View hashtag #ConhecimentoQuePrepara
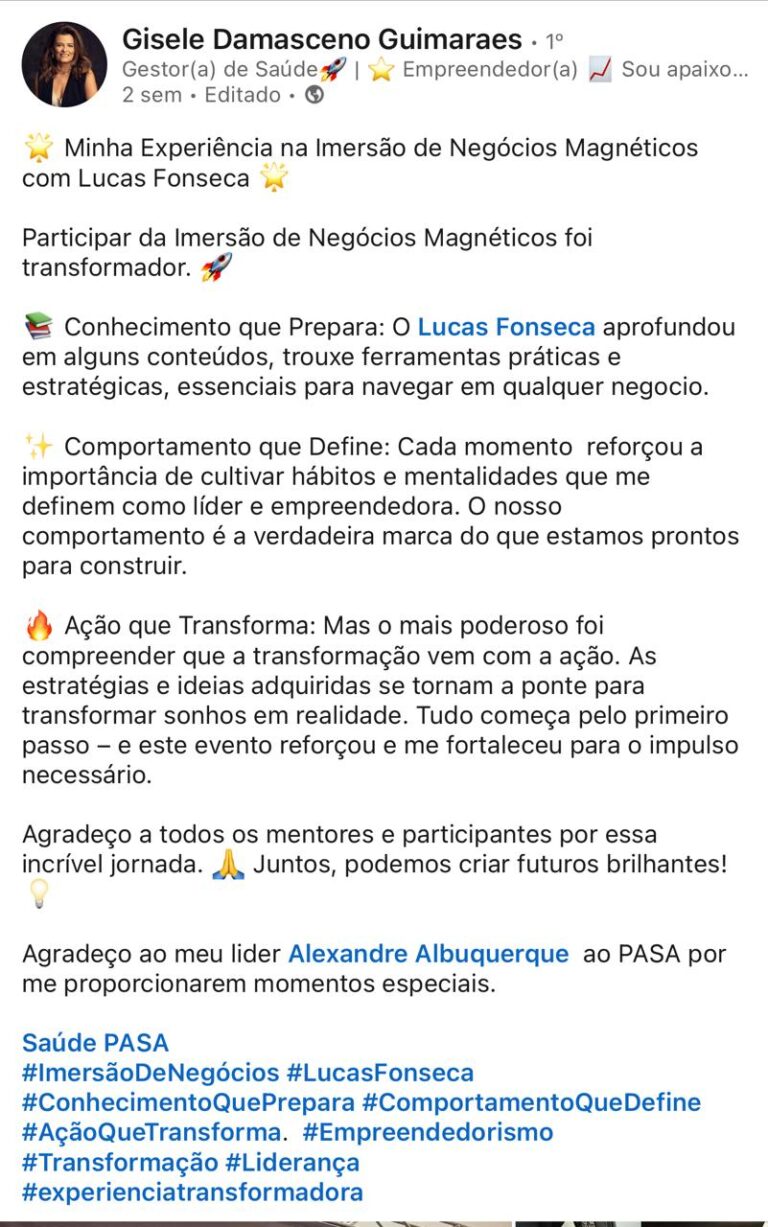This screenshot has width=768, height=1227. [188, 1103]
